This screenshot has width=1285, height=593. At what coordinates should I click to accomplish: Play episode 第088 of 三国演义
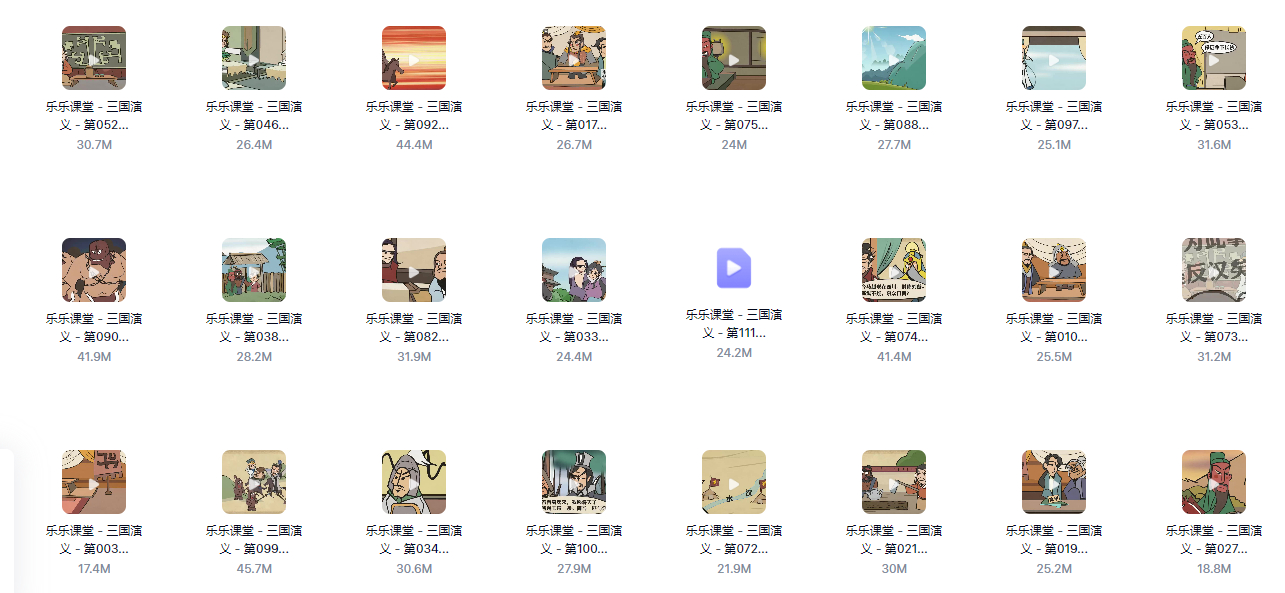[x=894, y=58]
